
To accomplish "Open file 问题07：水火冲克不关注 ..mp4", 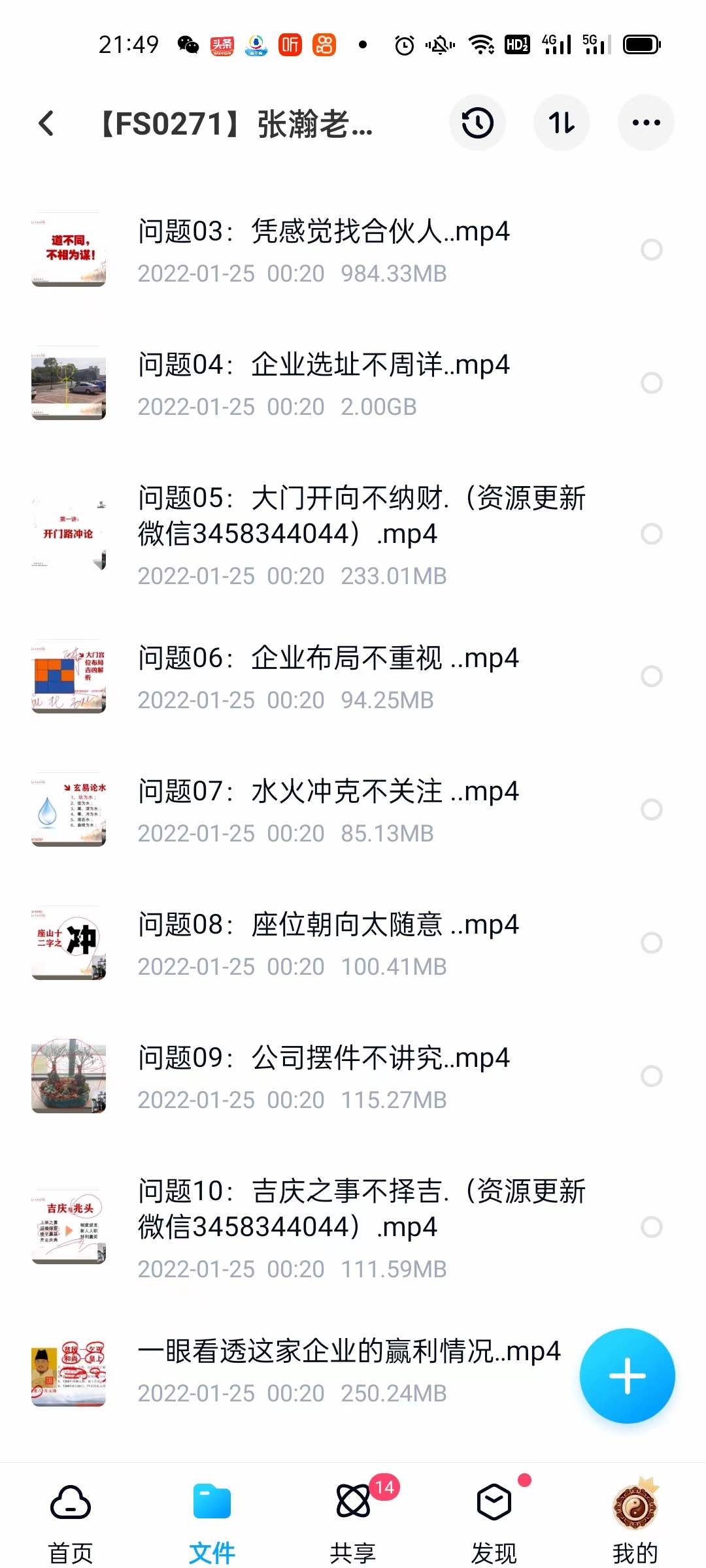I will pos(327,810).
